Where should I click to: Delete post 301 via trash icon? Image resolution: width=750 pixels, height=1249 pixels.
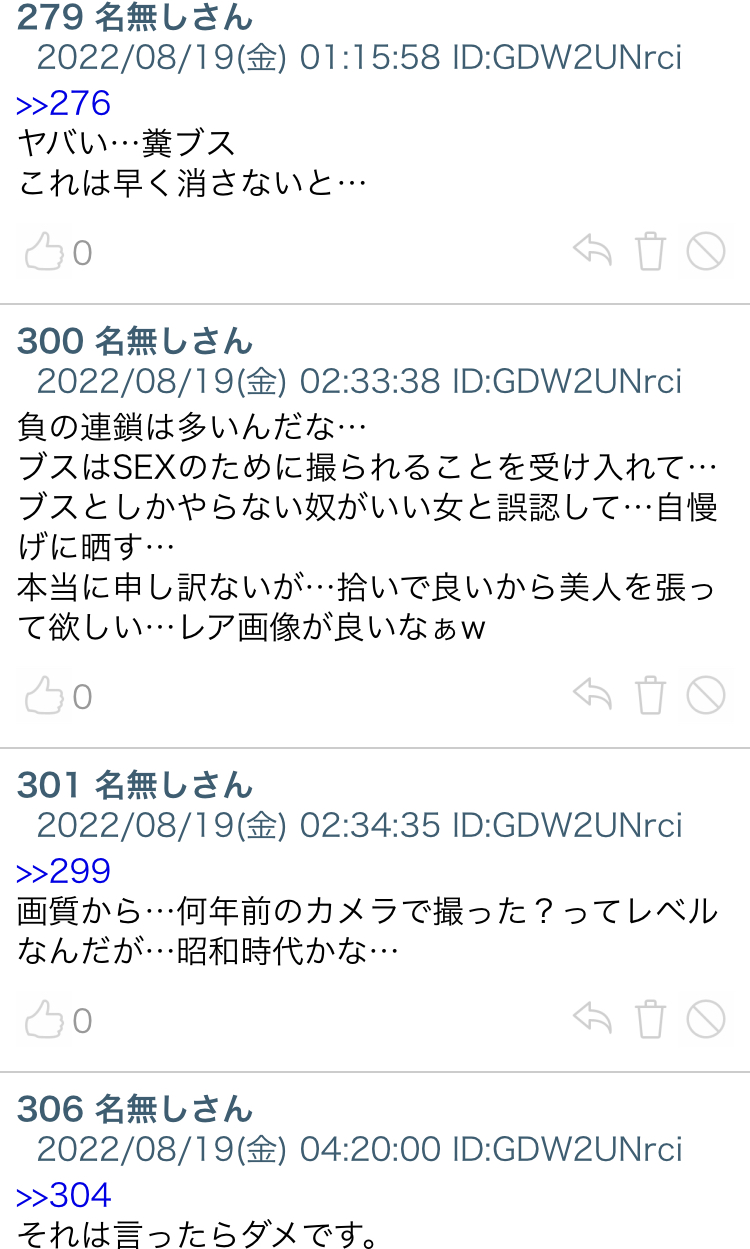(x=650, y=1019)
